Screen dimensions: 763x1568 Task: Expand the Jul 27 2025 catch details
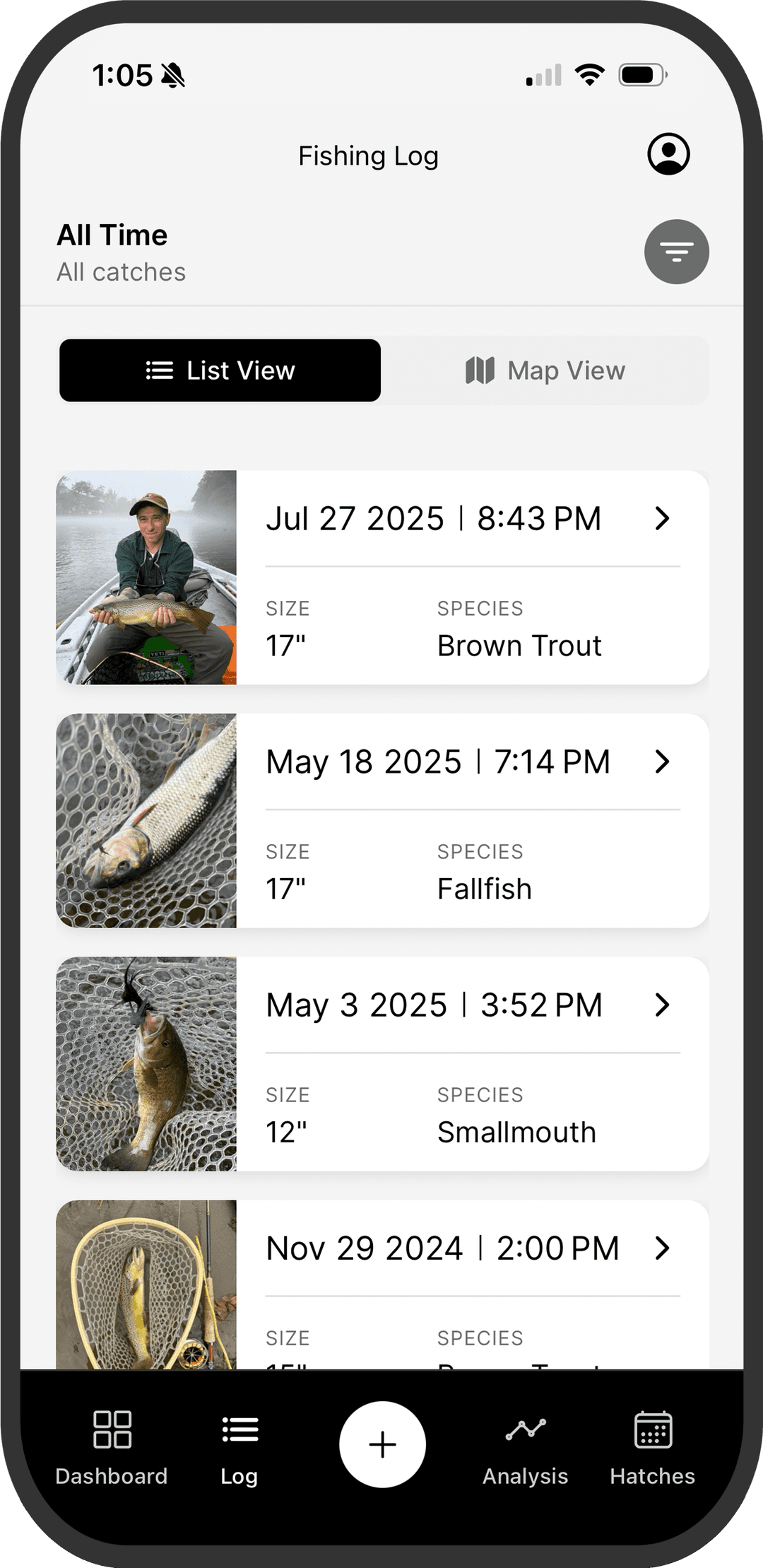(662, 518)
